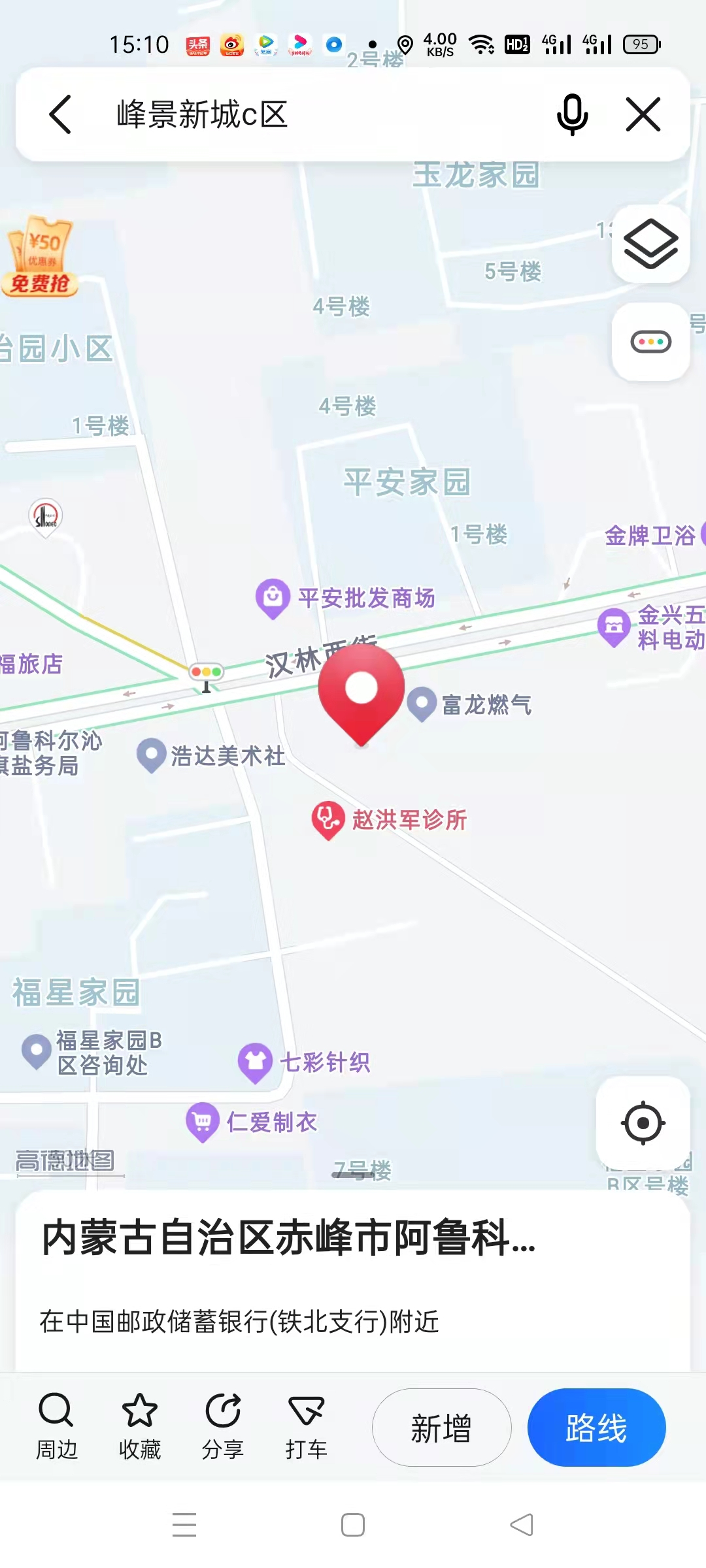706x1568 pixels.
Task: Start voice search with the microphone
Action: point(572,114)
